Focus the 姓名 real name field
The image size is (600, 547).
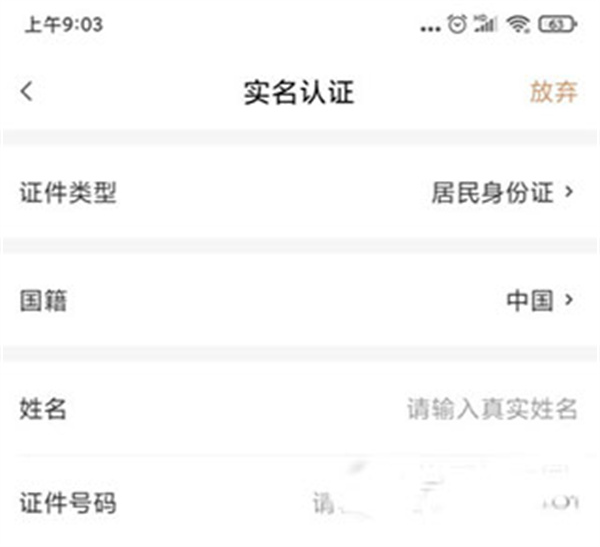300,408
